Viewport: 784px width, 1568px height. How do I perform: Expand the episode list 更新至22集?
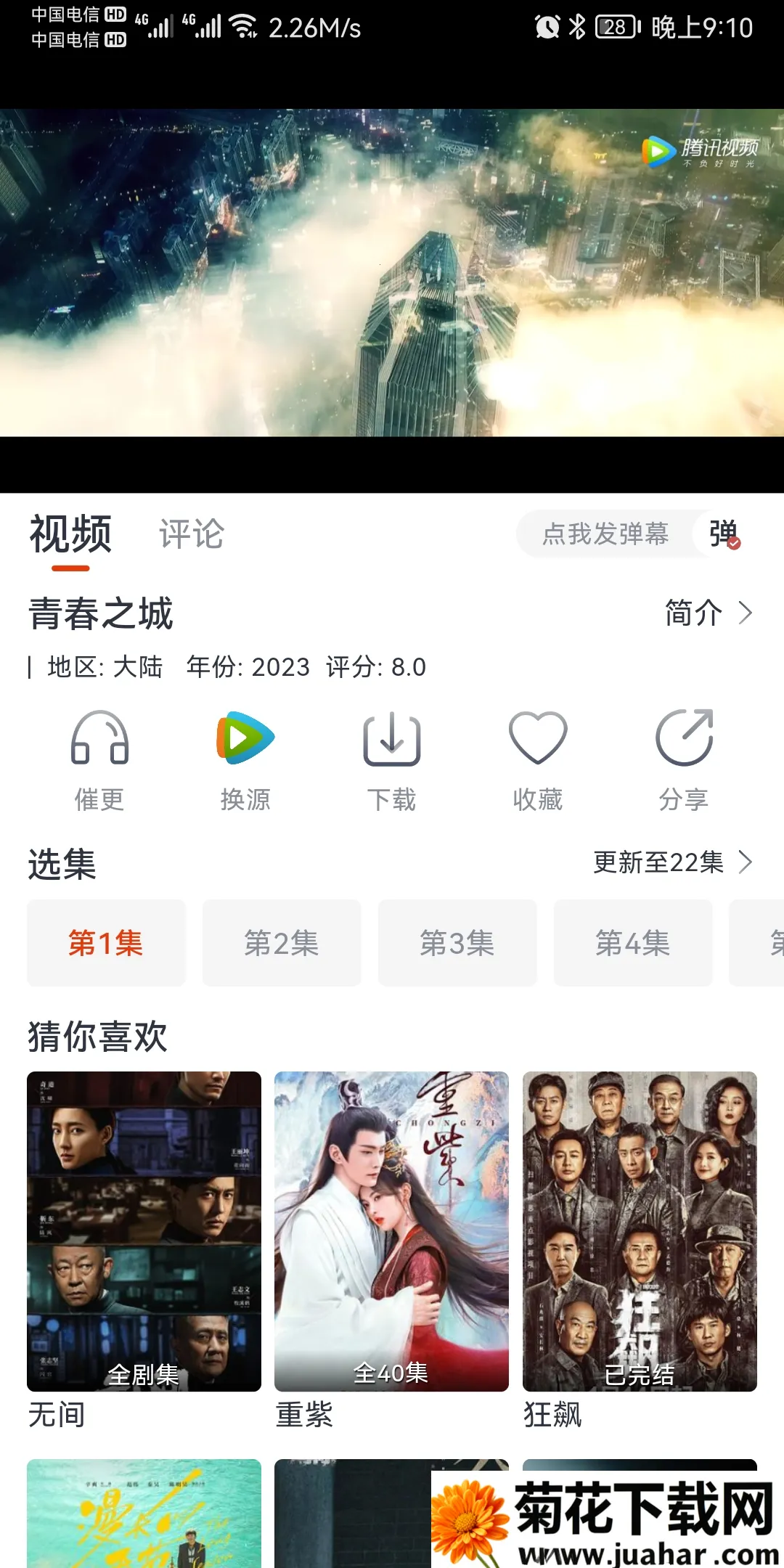pyautogui.click(x=671, y=862)
